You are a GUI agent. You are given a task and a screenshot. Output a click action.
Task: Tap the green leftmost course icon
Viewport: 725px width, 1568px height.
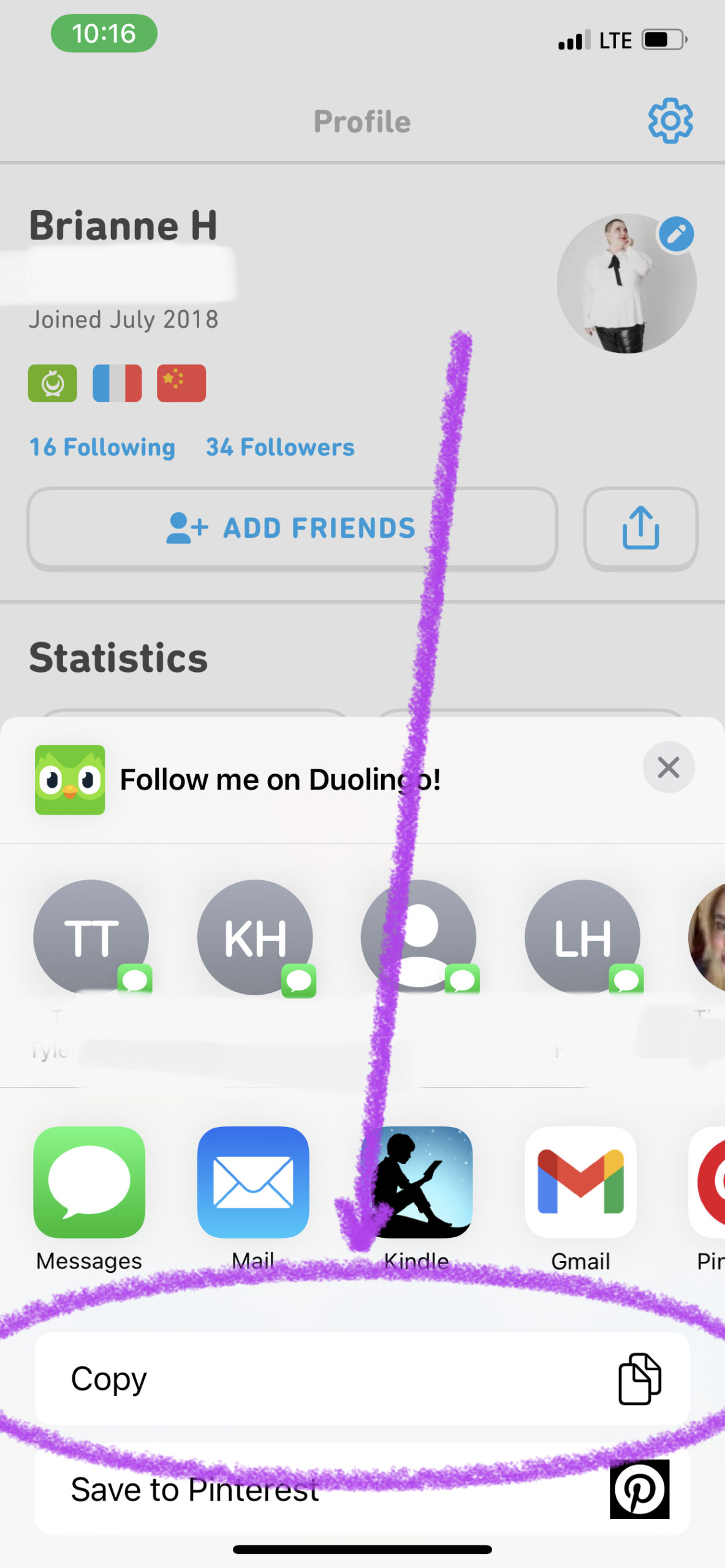(53, 382)
